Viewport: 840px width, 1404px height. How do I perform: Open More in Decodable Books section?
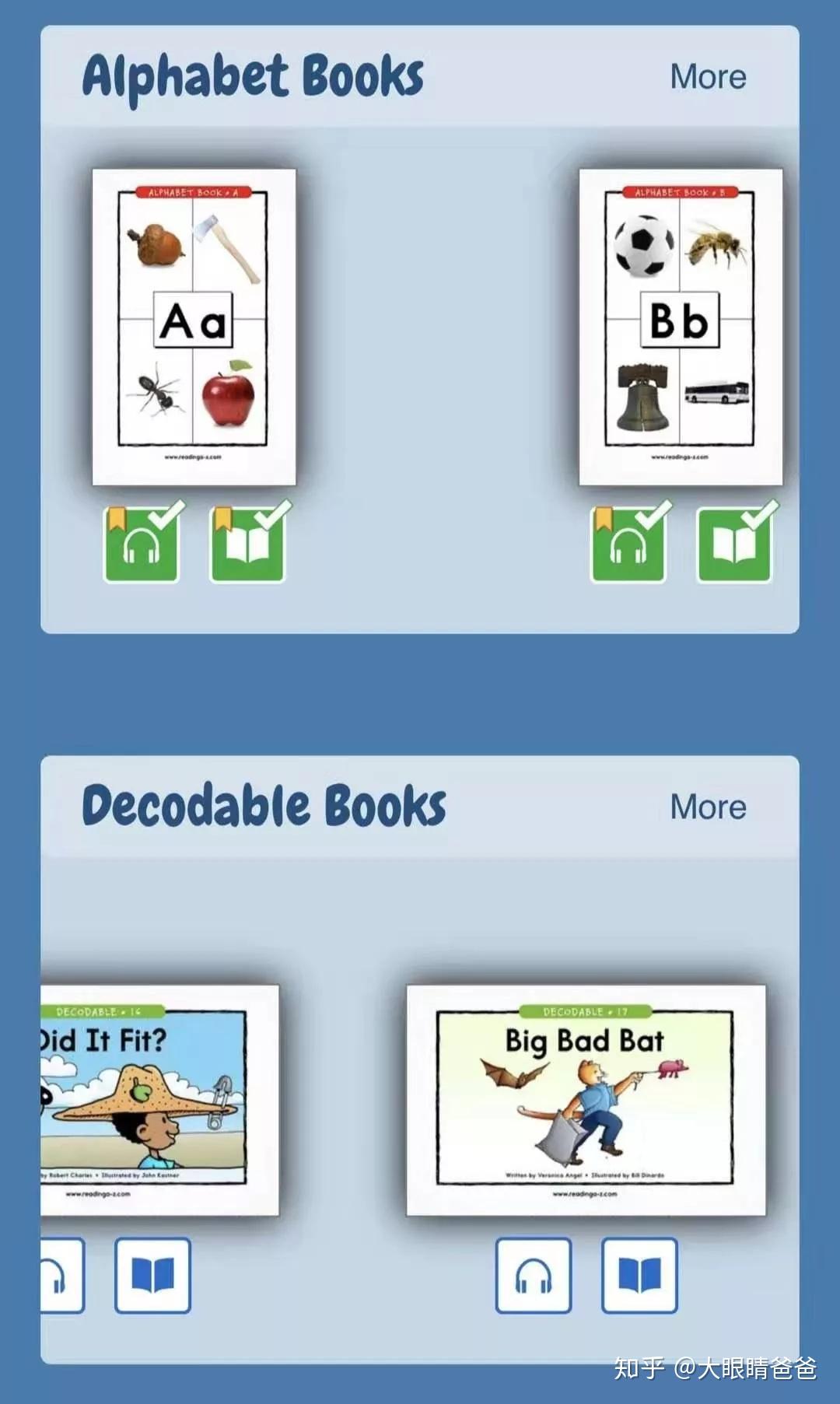click(708, 807)
